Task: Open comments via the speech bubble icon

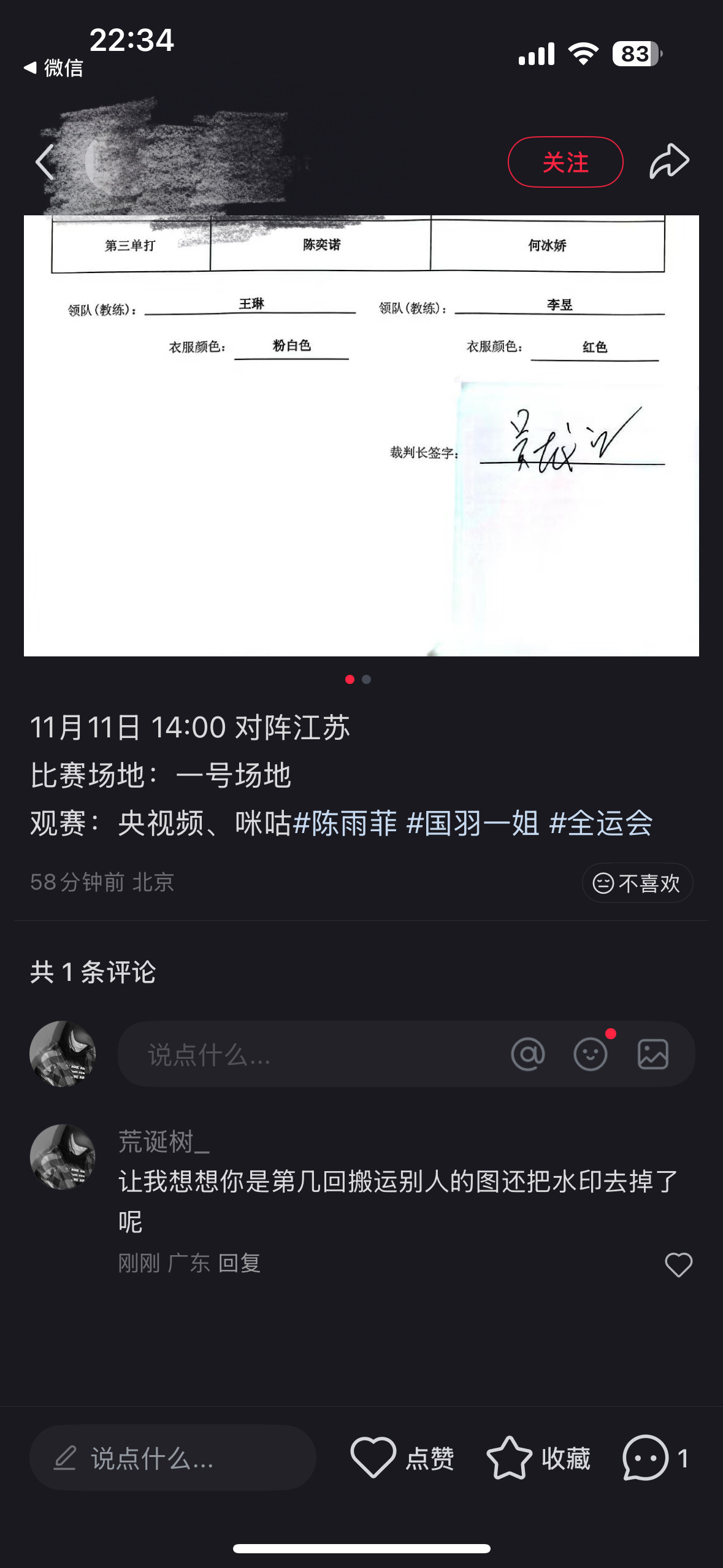Action: (642, 1459)
